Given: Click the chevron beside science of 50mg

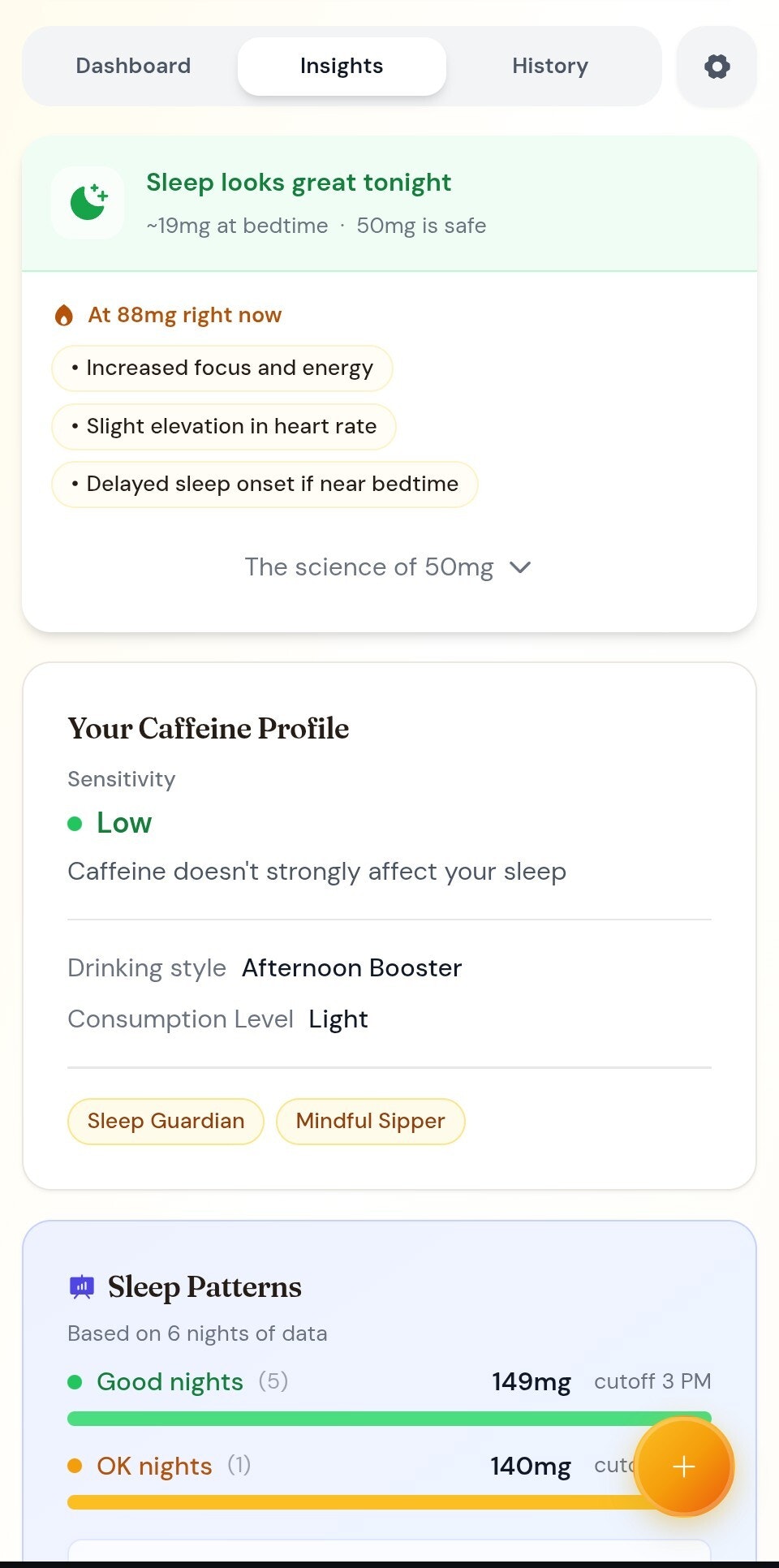Looking at the screenshot, I should [521, 567].
